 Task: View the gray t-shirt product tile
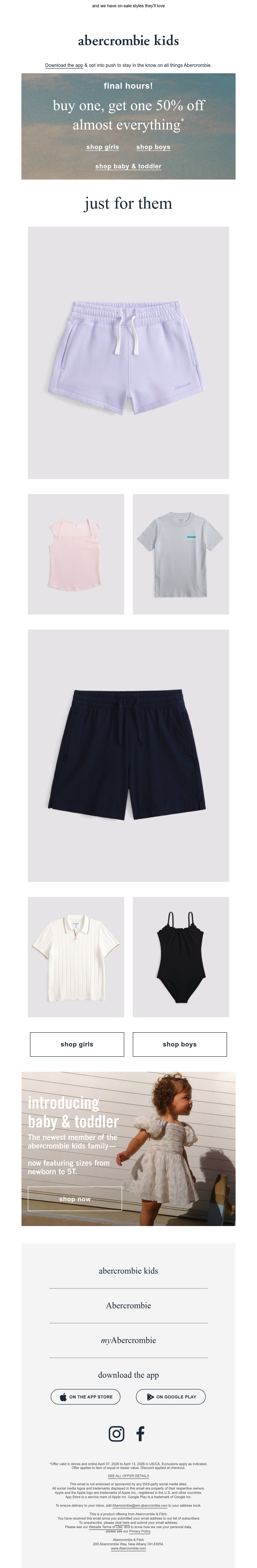click(x=181, y=554)
